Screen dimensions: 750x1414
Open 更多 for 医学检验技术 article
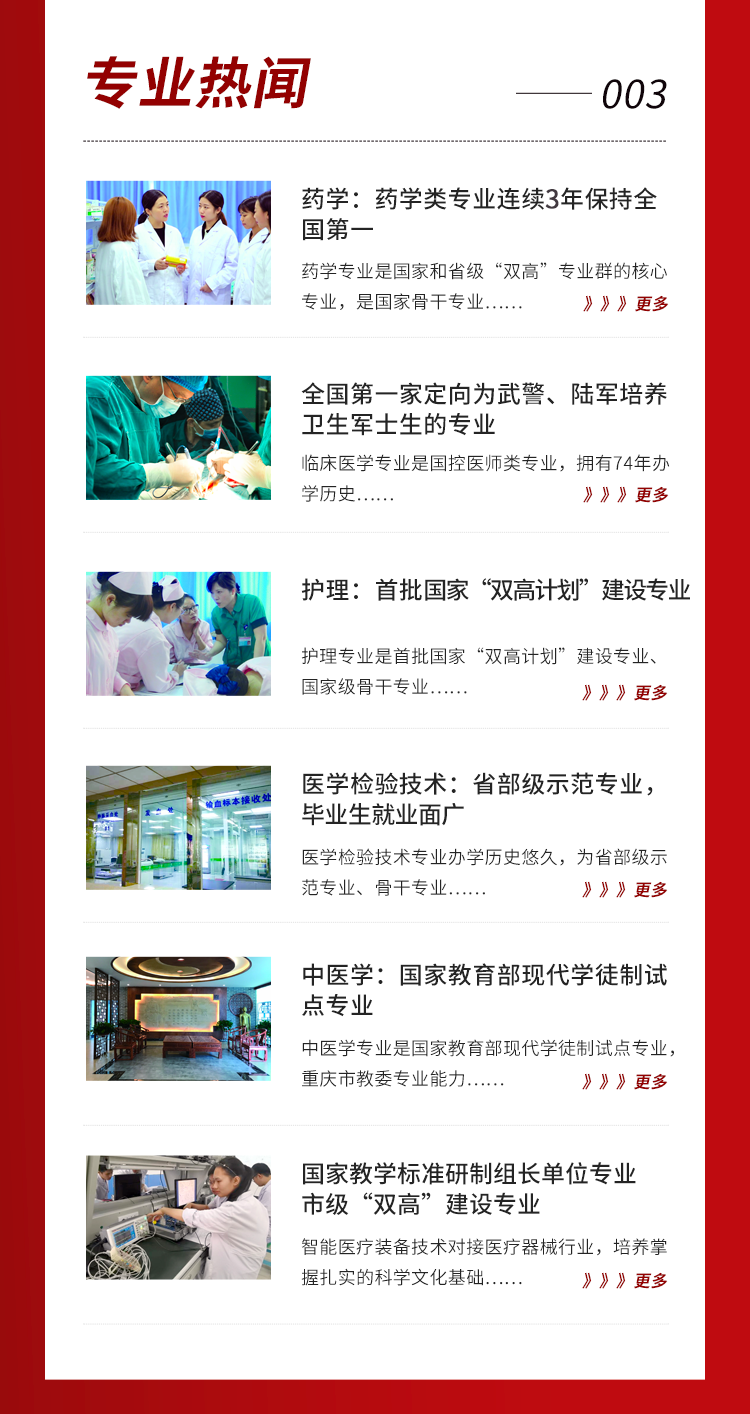click(626, 889)
